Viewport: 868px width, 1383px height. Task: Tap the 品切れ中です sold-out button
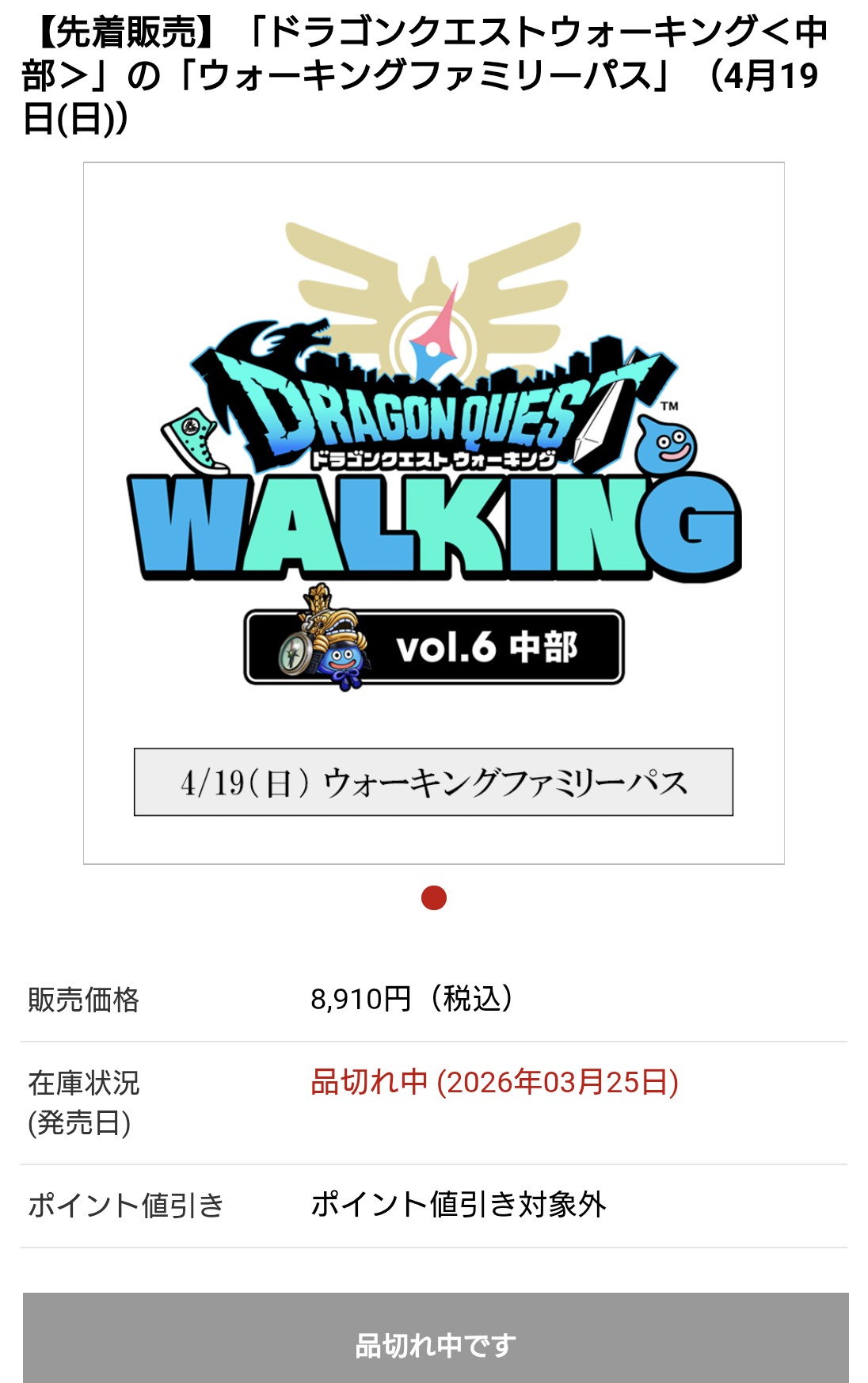point(435,1343)
